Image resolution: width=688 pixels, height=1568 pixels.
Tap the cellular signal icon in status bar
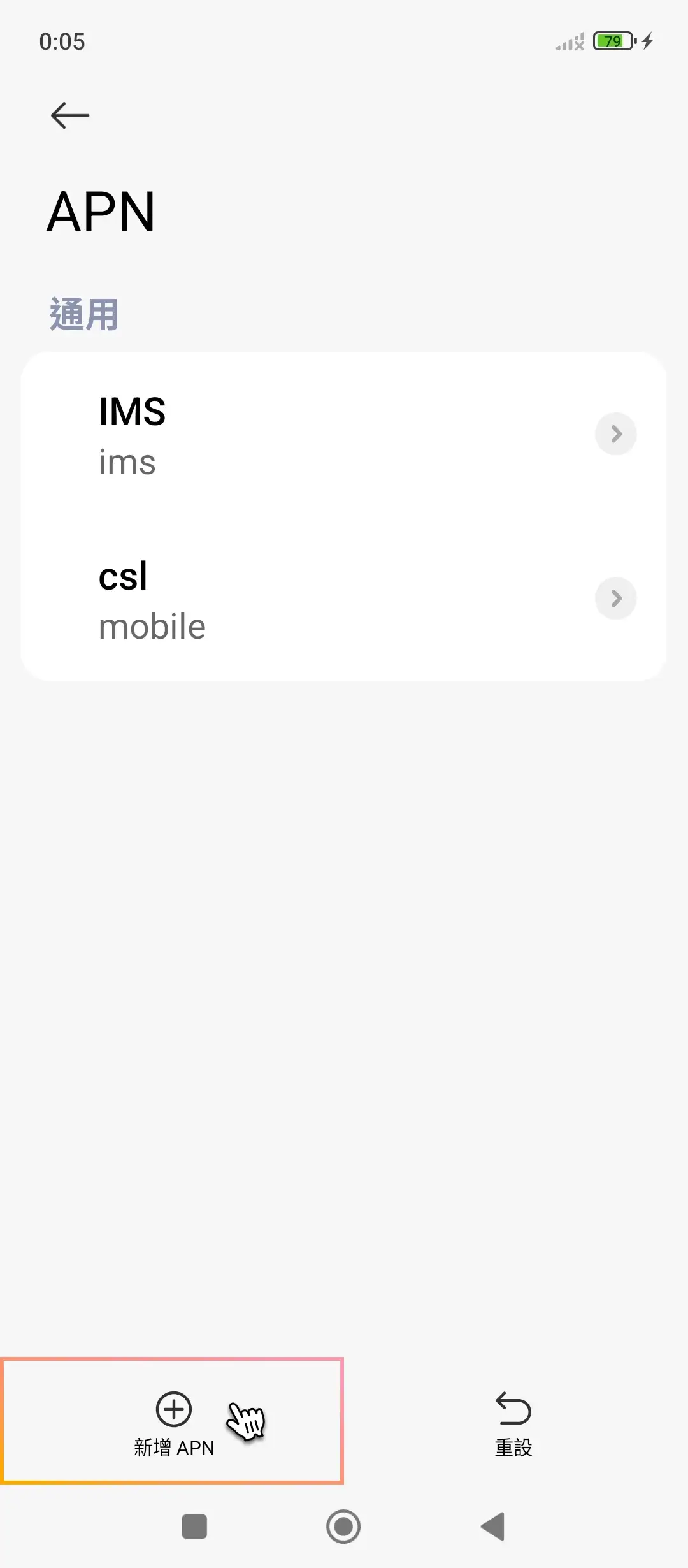pyautogui.click(x=569, y=41)
